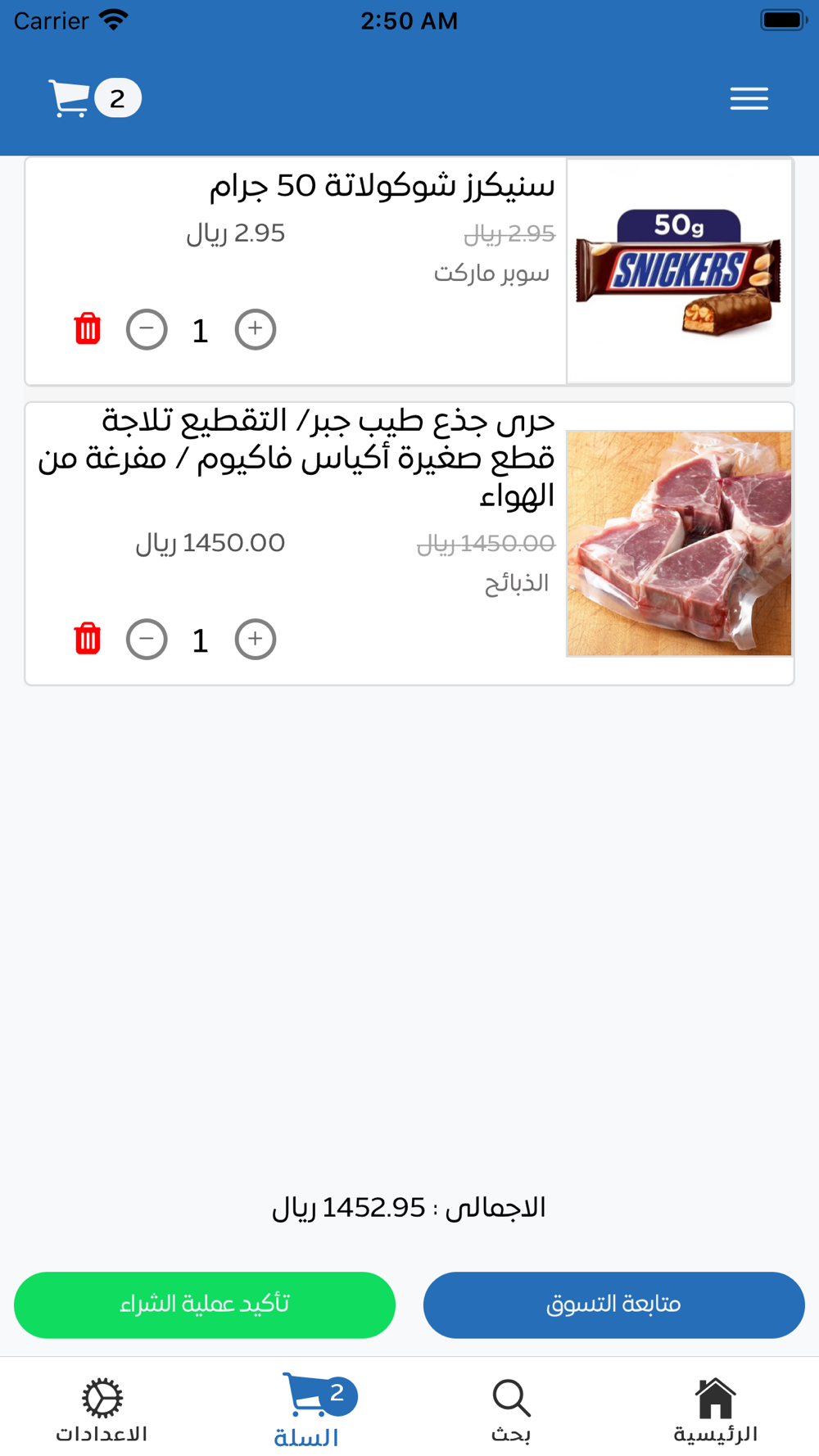Continue shopping via متابعة التسوق button

coord(614,1305)
